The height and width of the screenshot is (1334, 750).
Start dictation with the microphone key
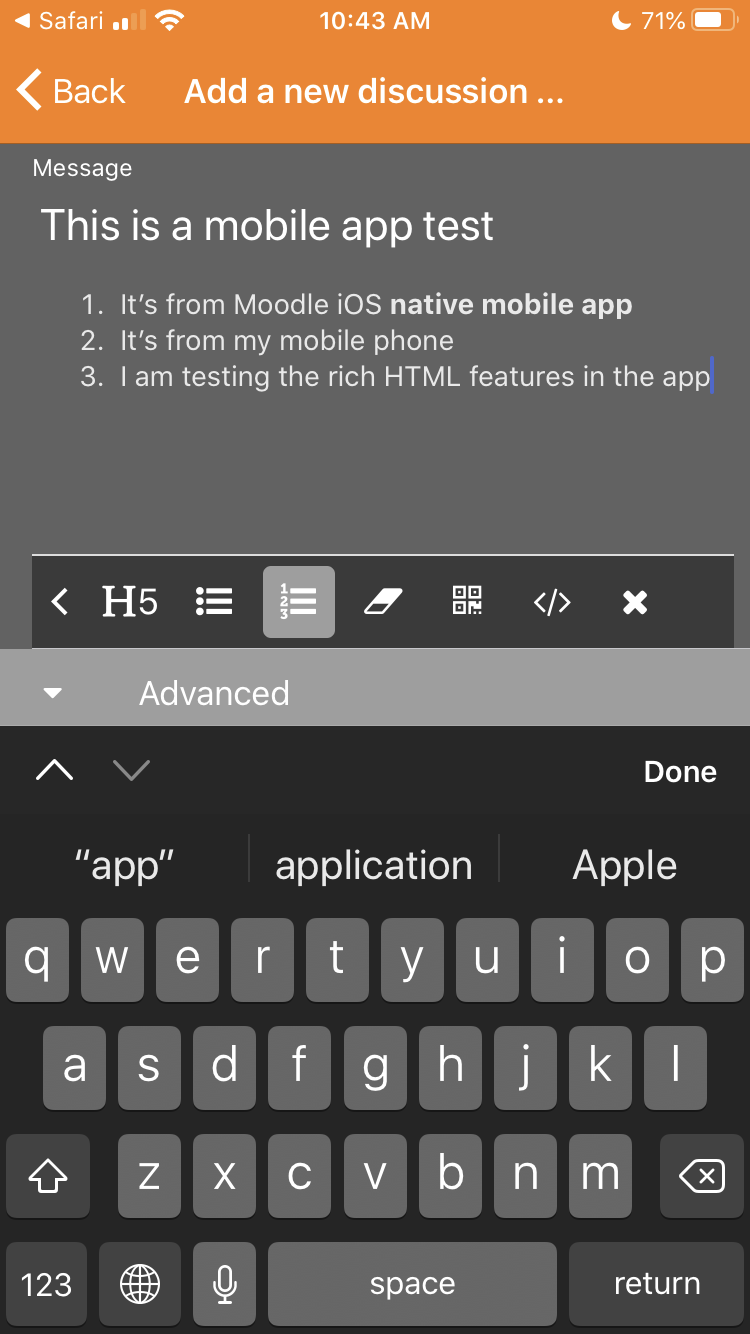click(226, 1284)
